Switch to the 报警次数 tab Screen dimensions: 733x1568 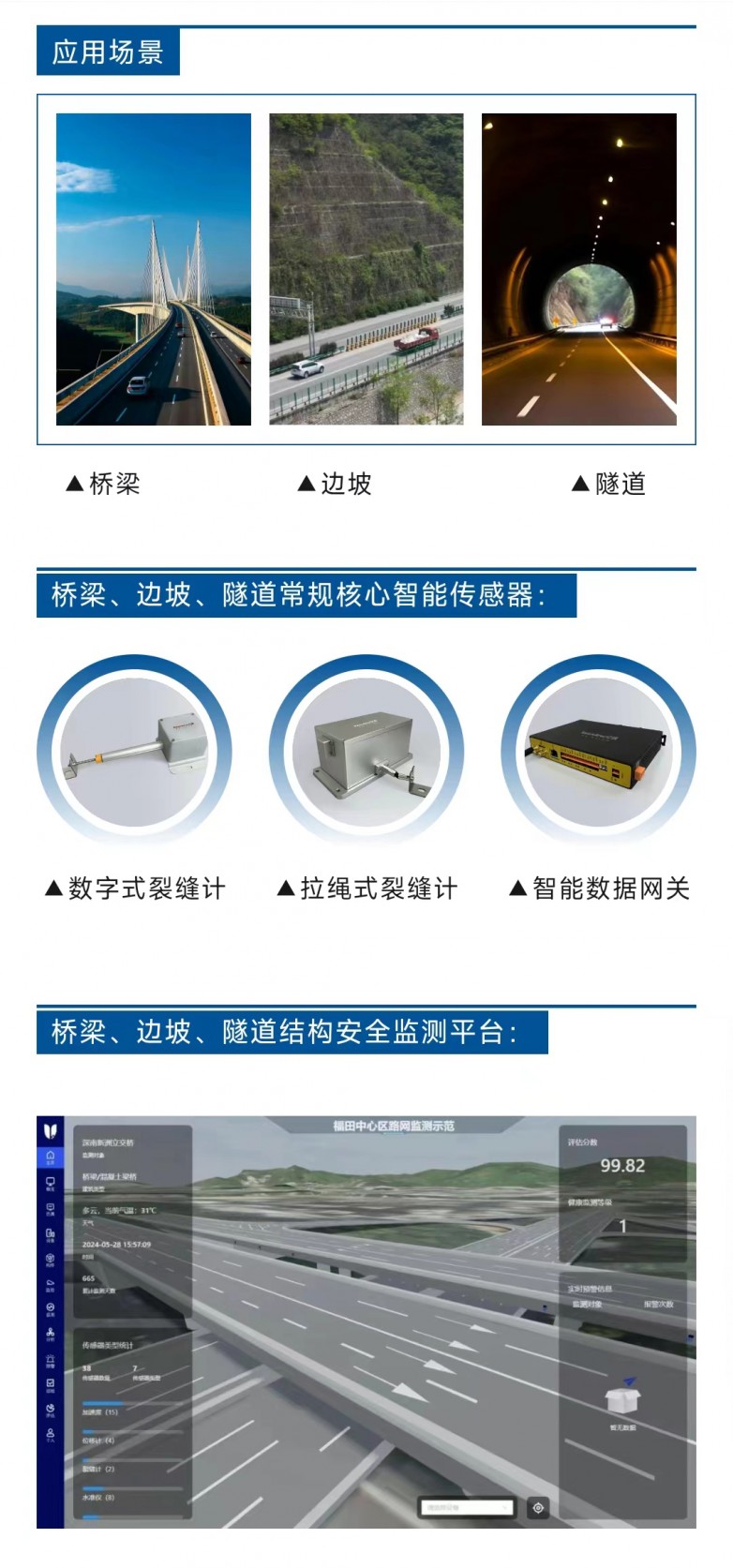click(659, 1303)
